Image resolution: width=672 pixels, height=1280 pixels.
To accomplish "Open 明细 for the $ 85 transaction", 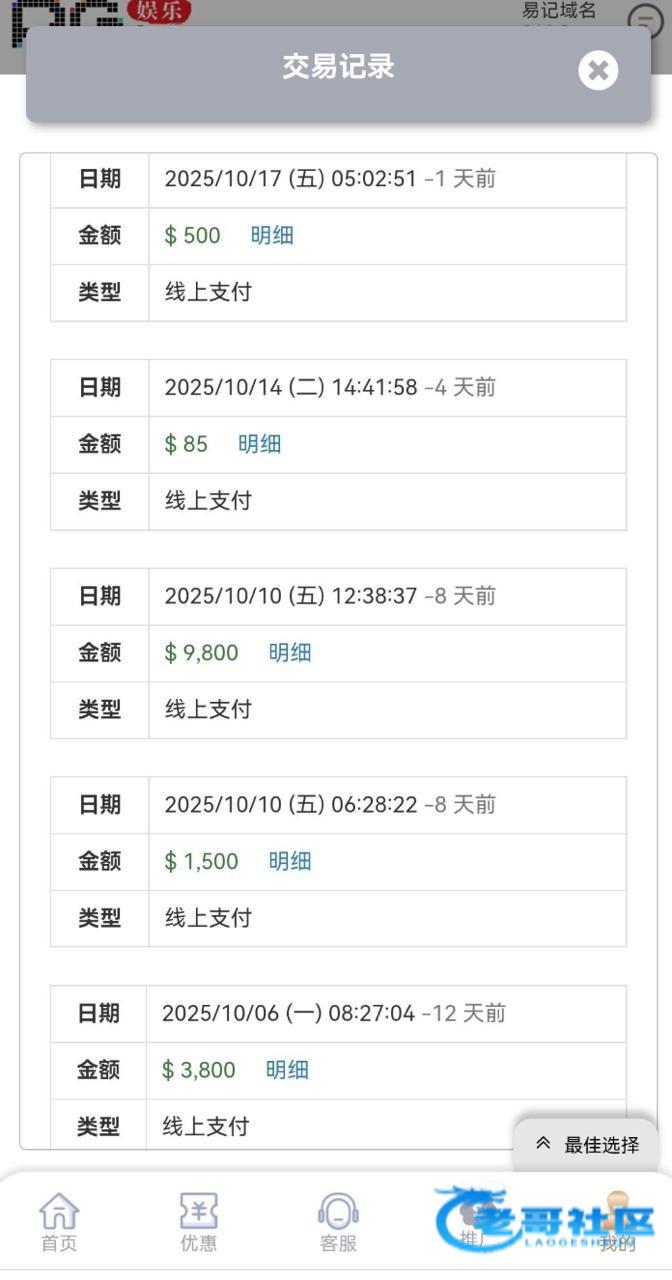I will (259, 444).
